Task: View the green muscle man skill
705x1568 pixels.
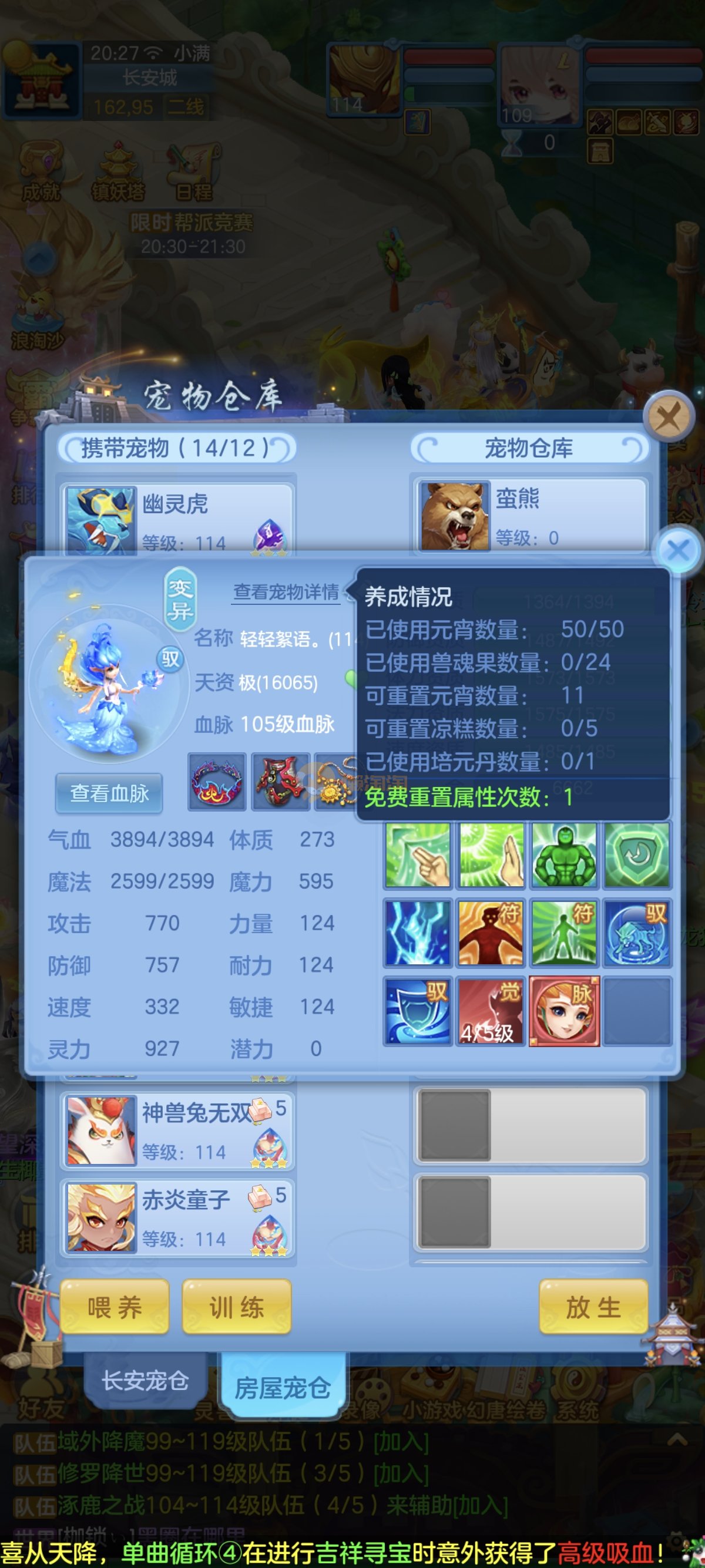Action: (564, 854)
